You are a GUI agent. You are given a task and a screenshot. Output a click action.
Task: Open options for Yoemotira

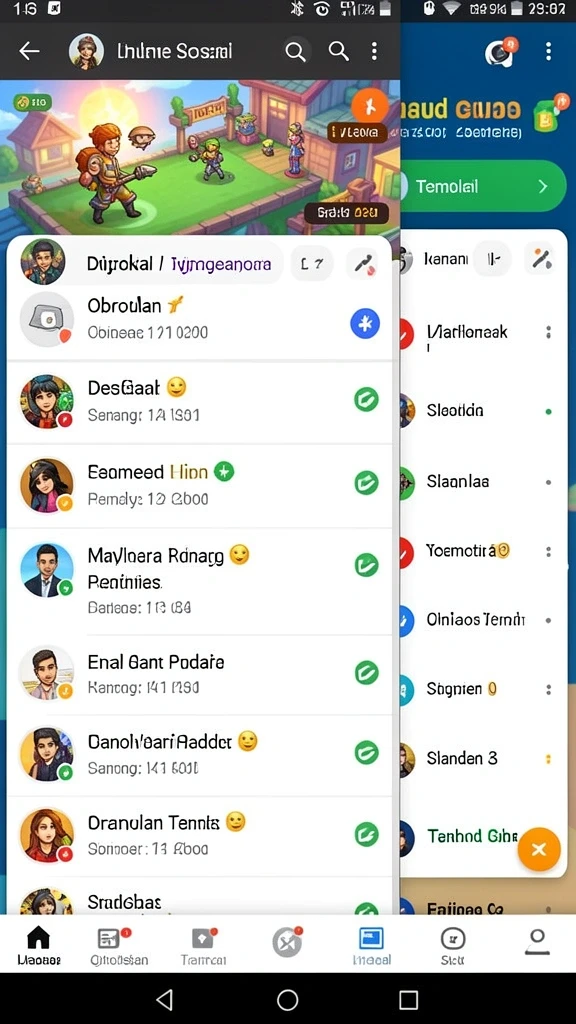(549, 551)
